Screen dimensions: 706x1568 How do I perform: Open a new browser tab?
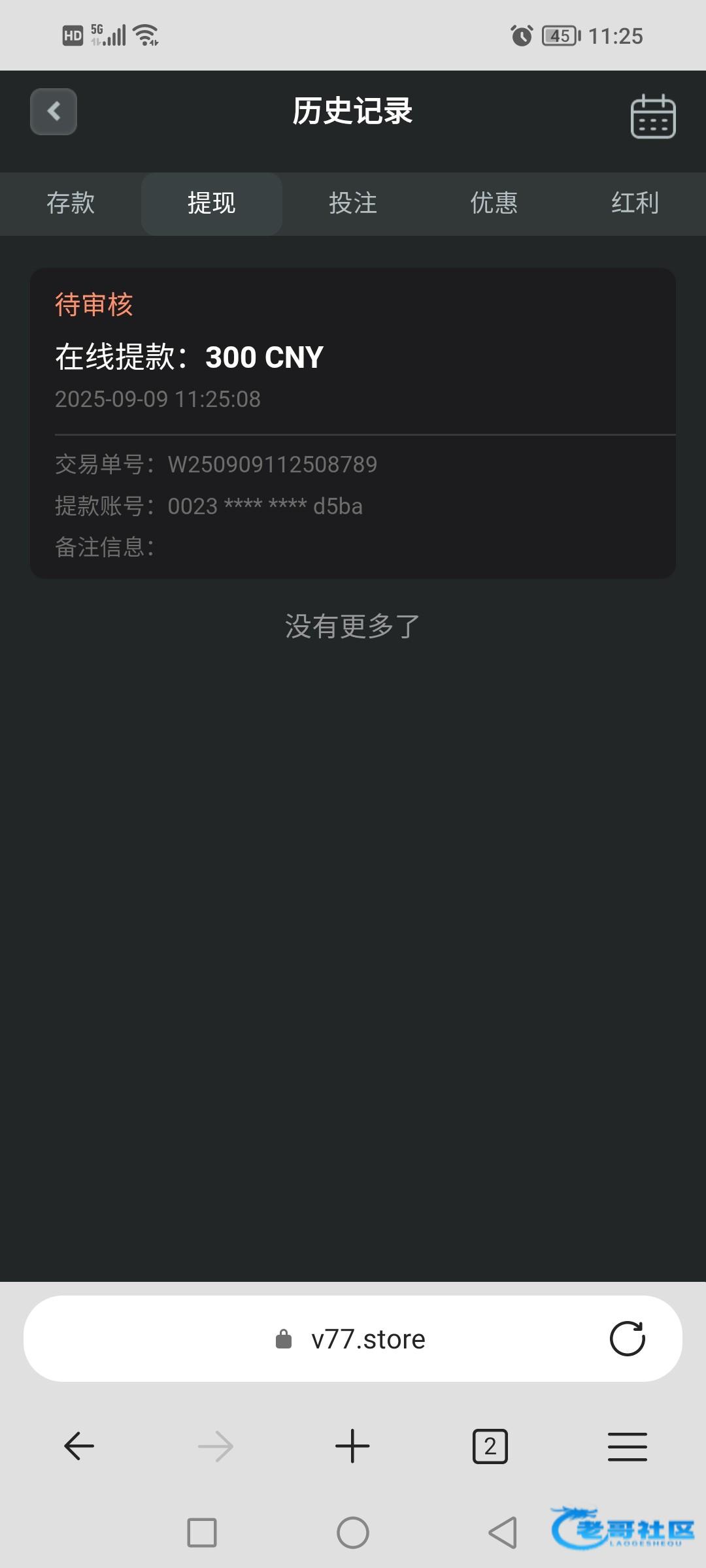point(352,1446)
